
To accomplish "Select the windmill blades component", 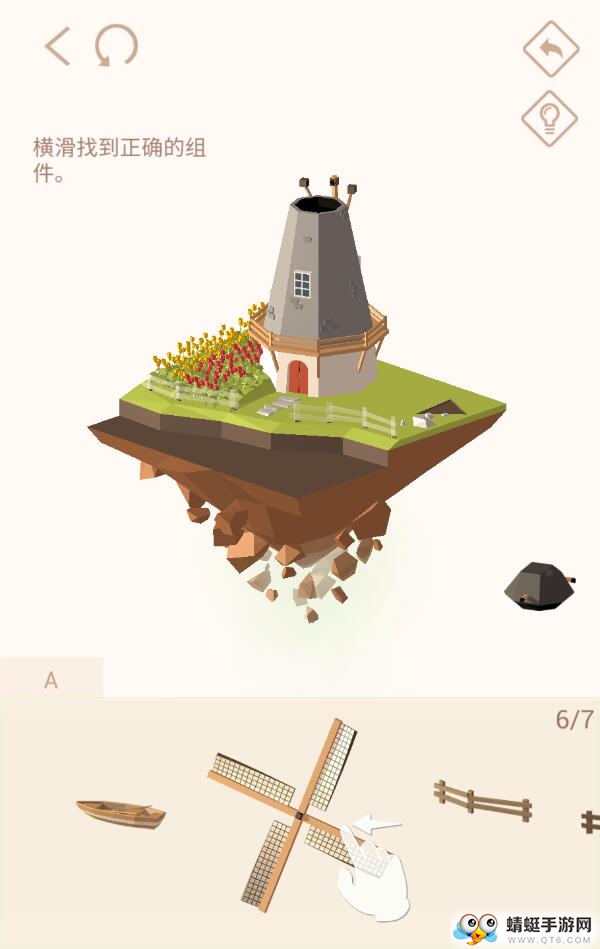I will (x=289, y=808).
